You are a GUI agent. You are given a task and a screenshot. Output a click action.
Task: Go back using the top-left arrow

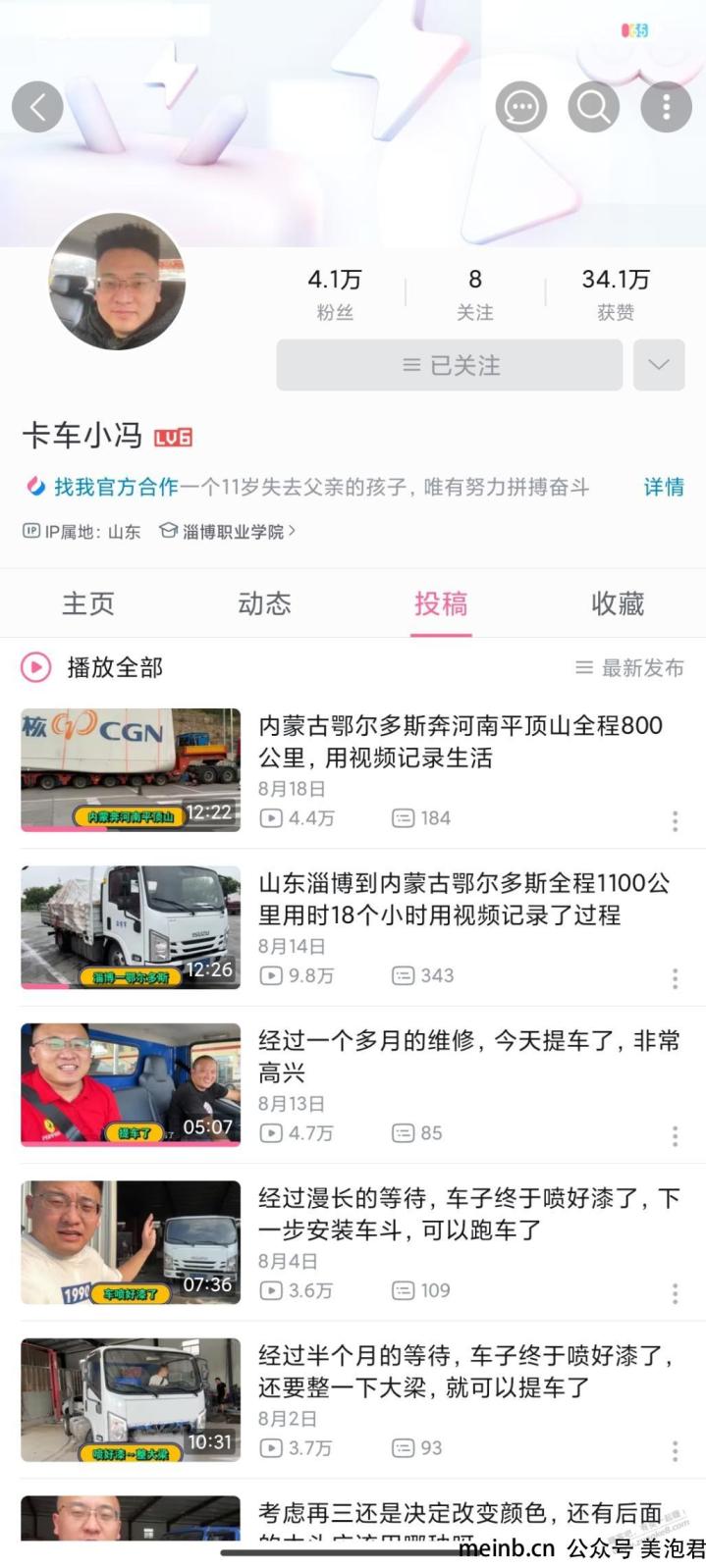click(x=37, y=106)
